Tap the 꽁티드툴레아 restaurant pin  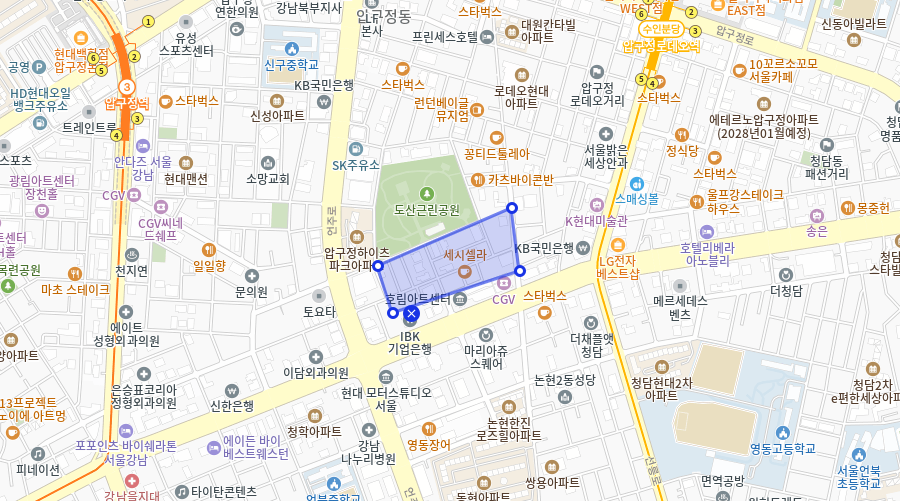click(496, 137)
